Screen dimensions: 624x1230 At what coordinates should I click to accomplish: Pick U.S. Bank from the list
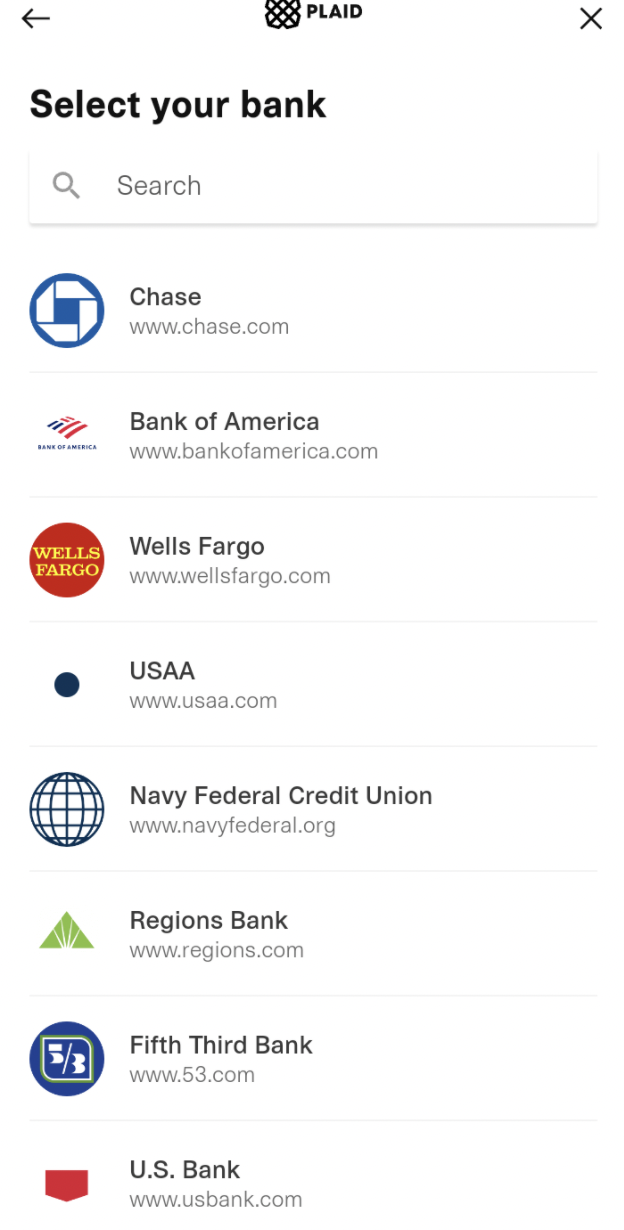[x=313, y=1176]
